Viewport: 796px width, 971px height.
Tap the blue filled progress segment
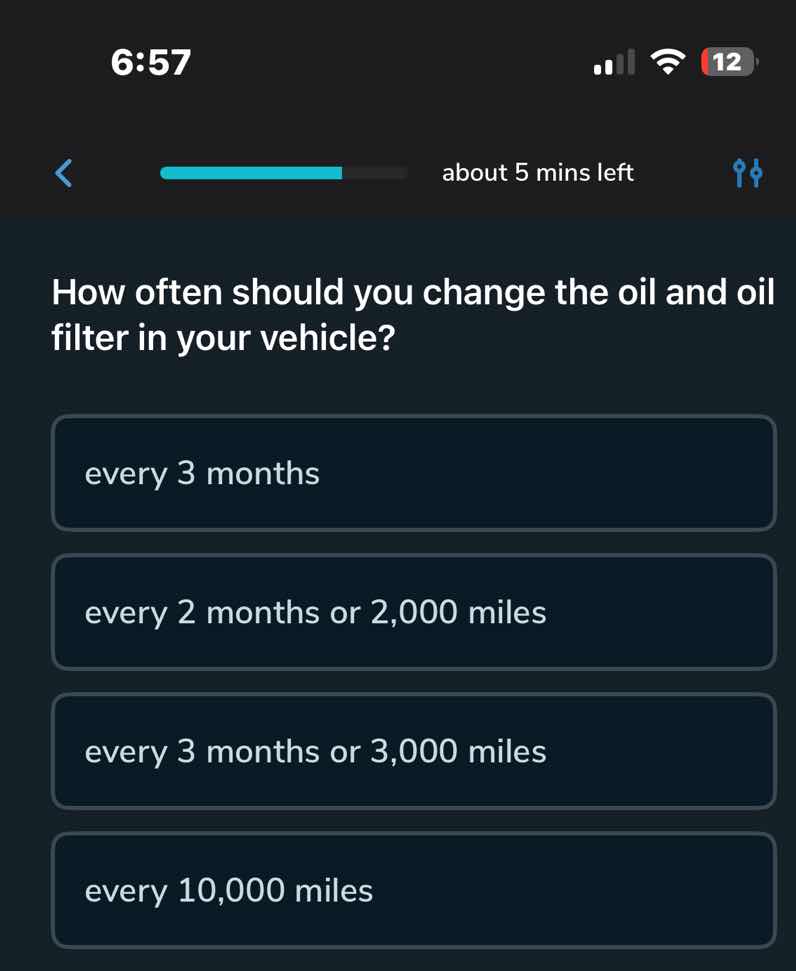(x=250, y=172)
